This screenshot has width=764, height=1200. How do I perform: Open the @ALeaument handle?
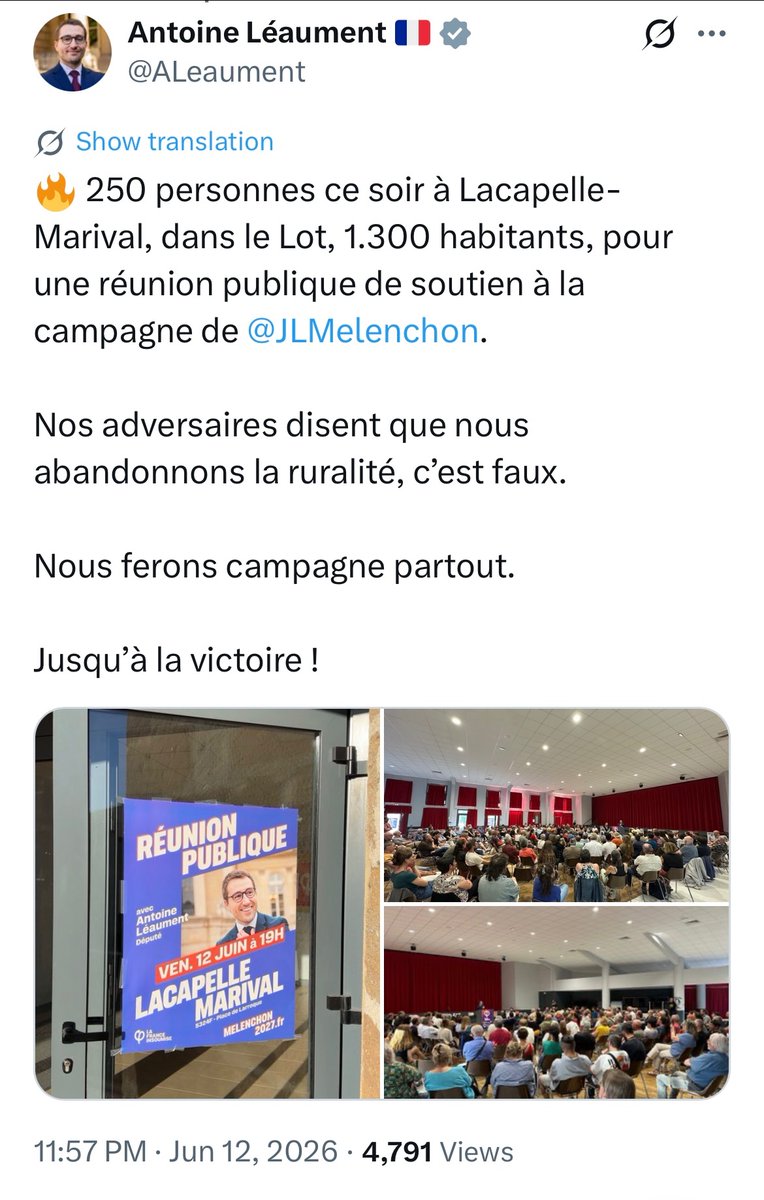pyautogui.click(x=217, y=72)
